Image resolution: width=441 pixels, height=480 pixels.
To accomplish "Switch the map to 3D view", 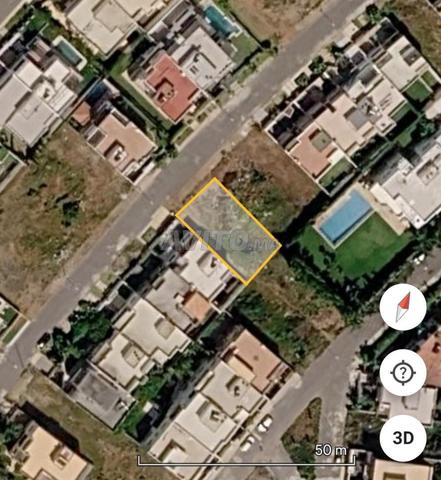I will click(x=403, y=438).
